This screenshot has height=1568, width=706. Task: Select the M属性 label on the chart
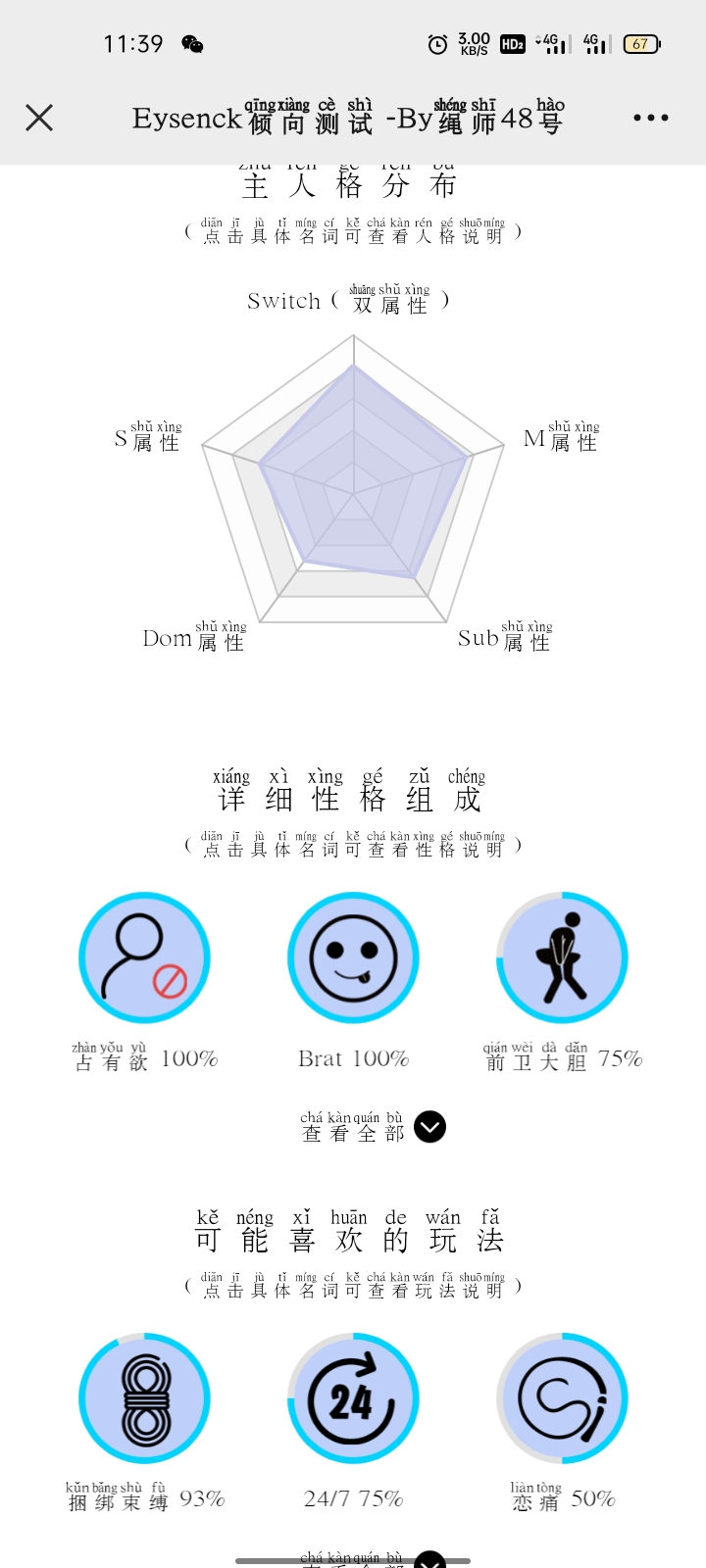561,438
